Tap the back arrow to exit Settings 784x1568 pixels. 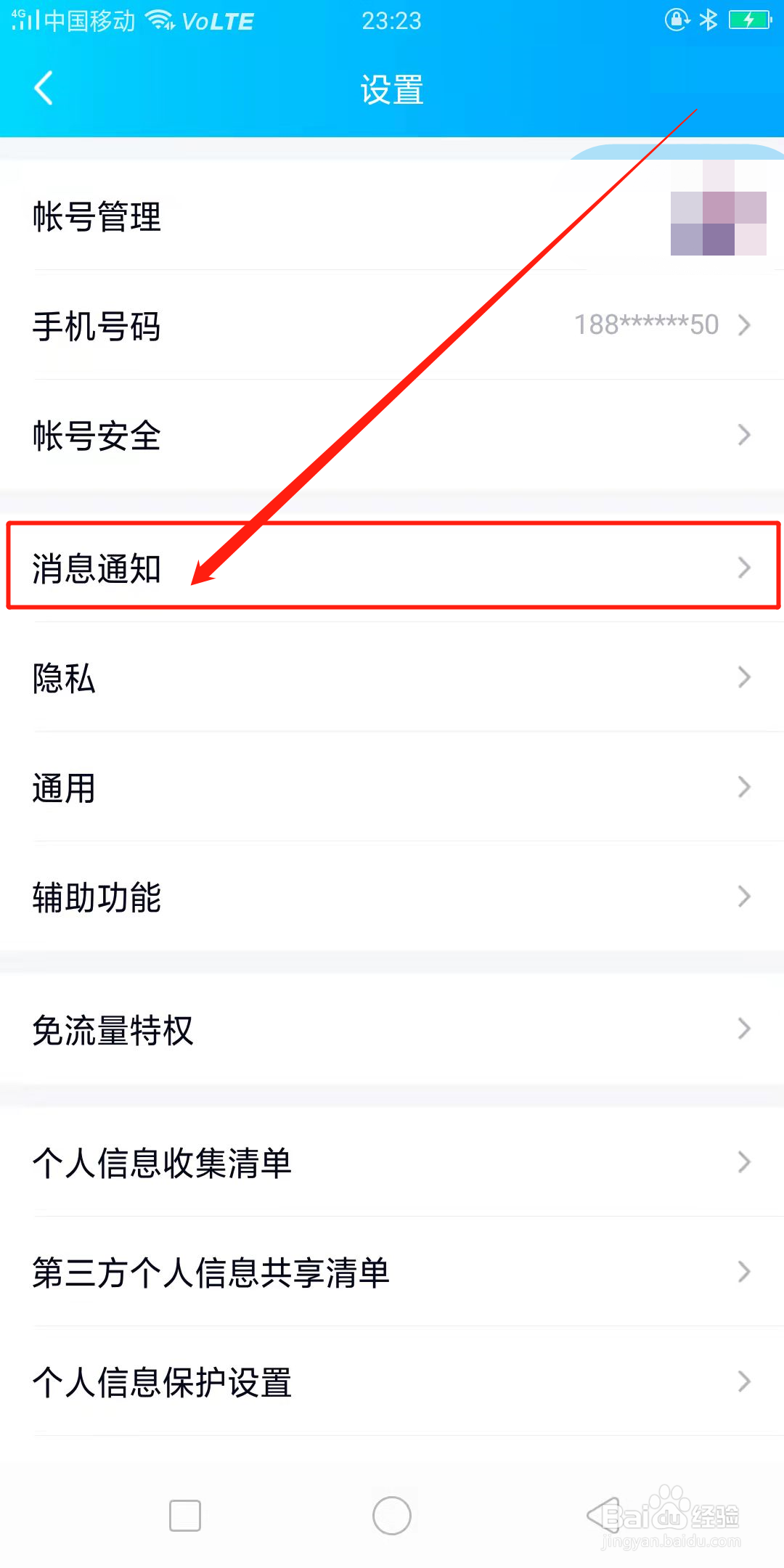pos(44,89)
